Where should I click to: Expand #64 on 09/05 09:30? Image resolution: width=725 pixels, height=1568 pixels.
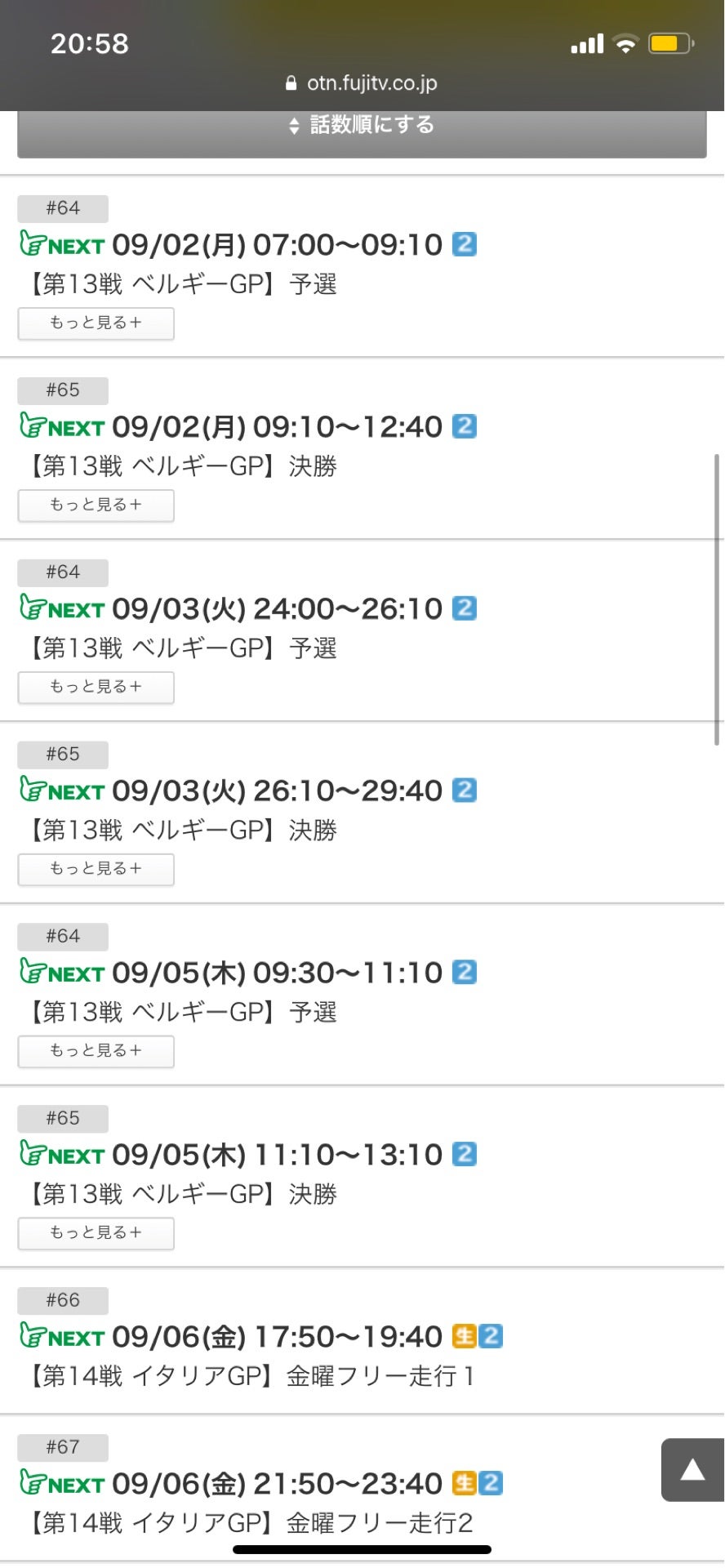point(96,1052)
